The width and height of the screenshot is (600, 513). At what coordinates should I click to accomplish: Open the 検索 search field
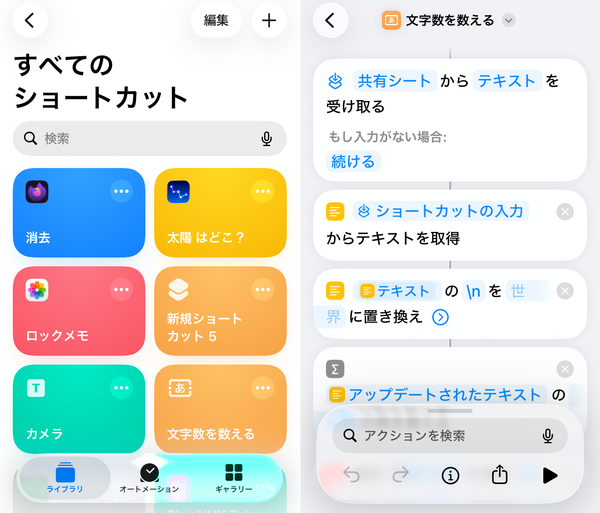150,138
